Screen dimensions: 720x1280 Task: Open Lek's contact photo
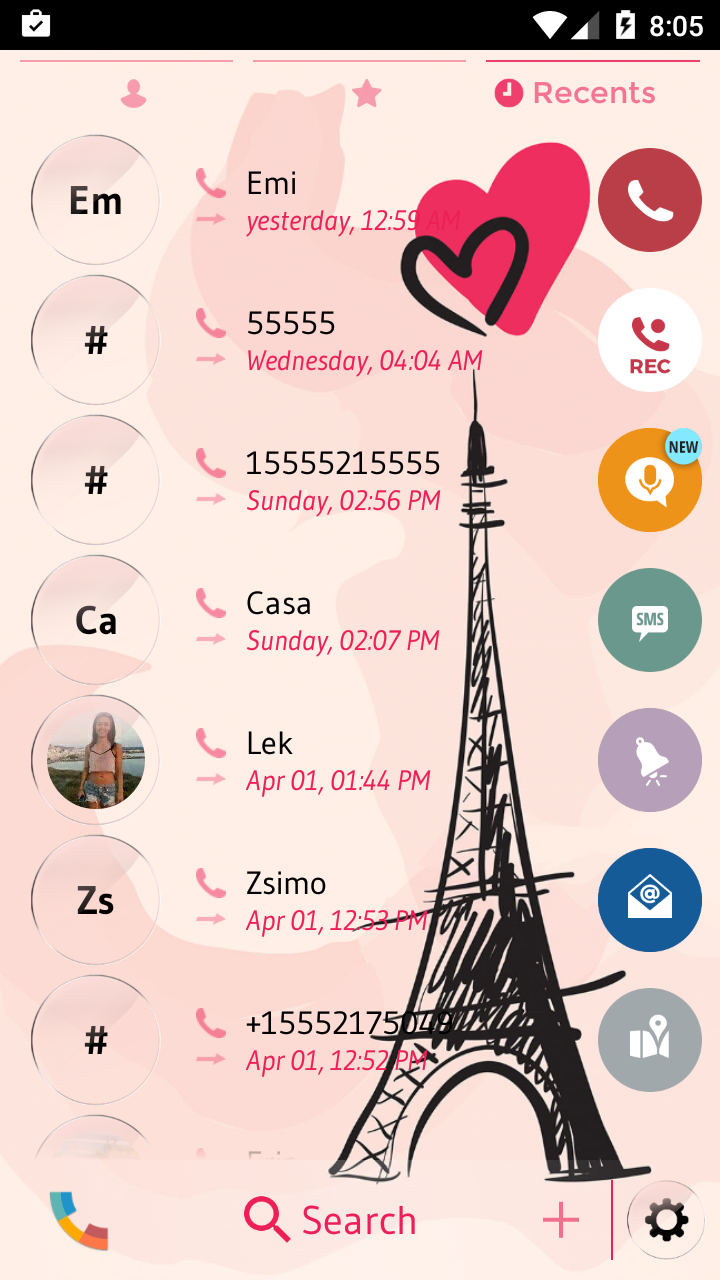pyautogui.click(x=95, y=760)
